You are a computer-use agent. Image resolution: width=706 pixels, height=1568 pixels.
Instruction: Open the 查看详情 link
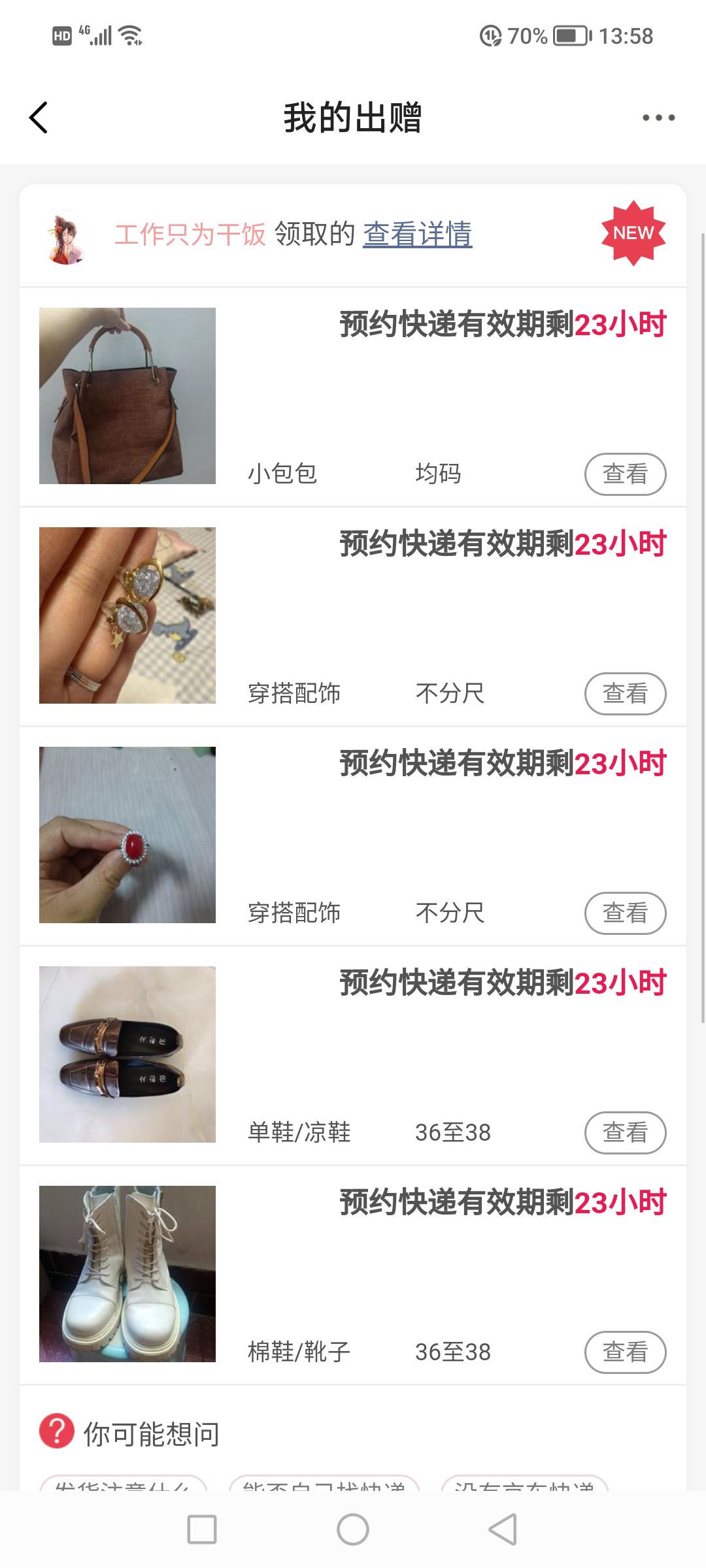tap(417, 234)
